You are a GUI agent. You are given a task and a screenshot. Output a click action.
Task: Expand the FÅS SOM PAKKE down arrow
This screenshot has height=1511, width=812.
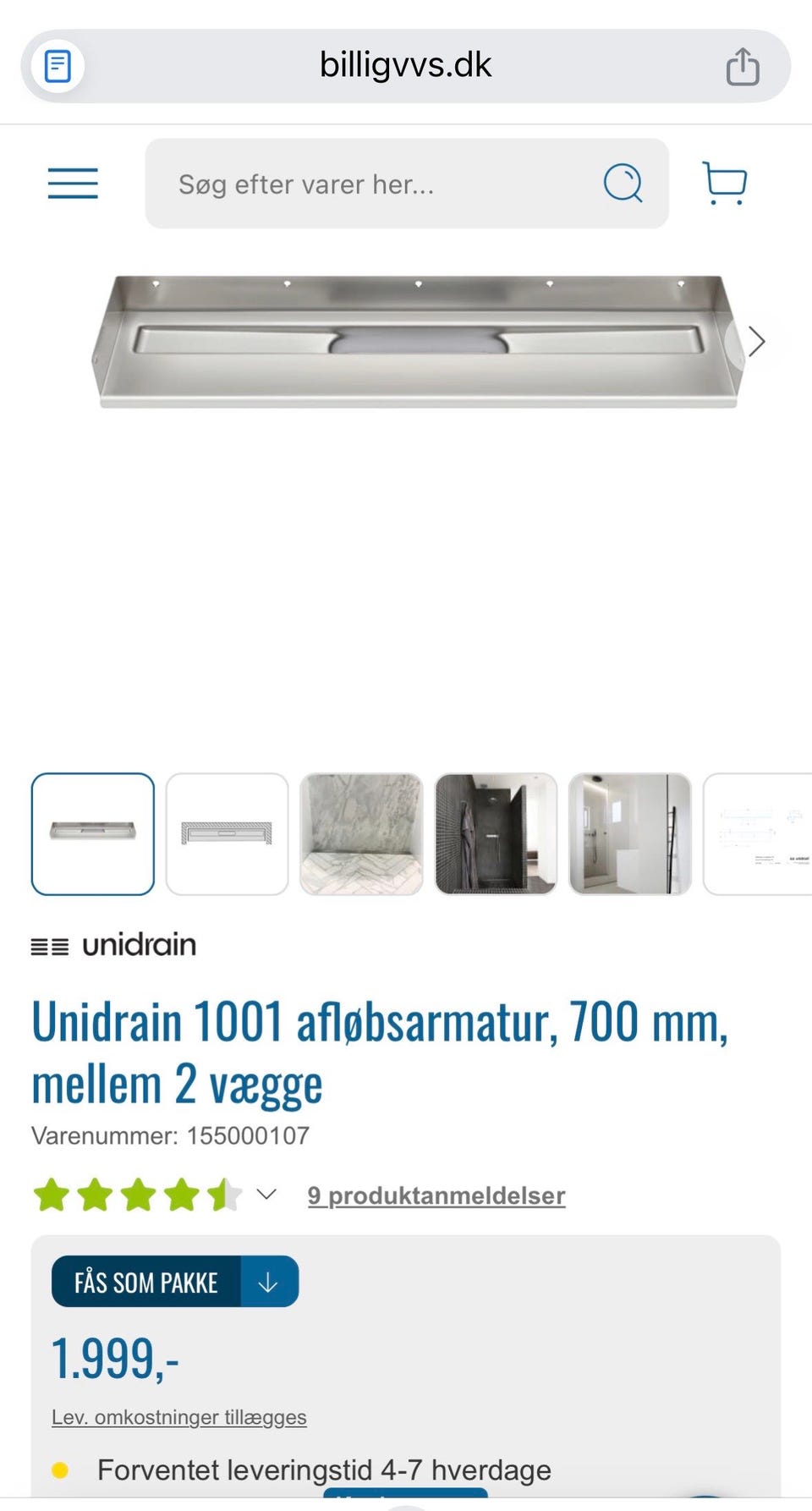pyautogui.click(x=269, y=1283)
